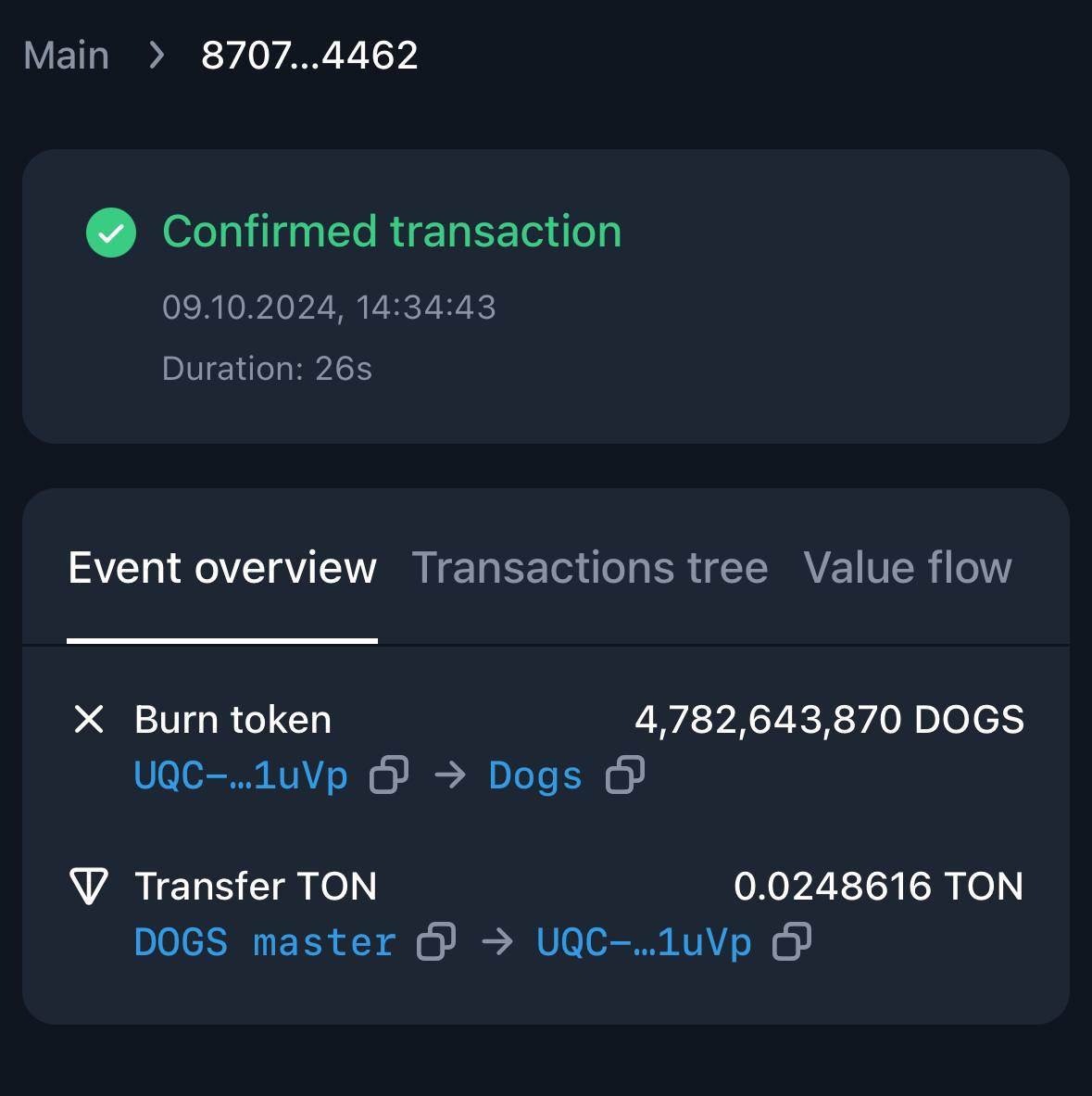Copy UQC-…1uVp address in Transfer TON row
1092x1096 pixels.
[x=792, y=942]
